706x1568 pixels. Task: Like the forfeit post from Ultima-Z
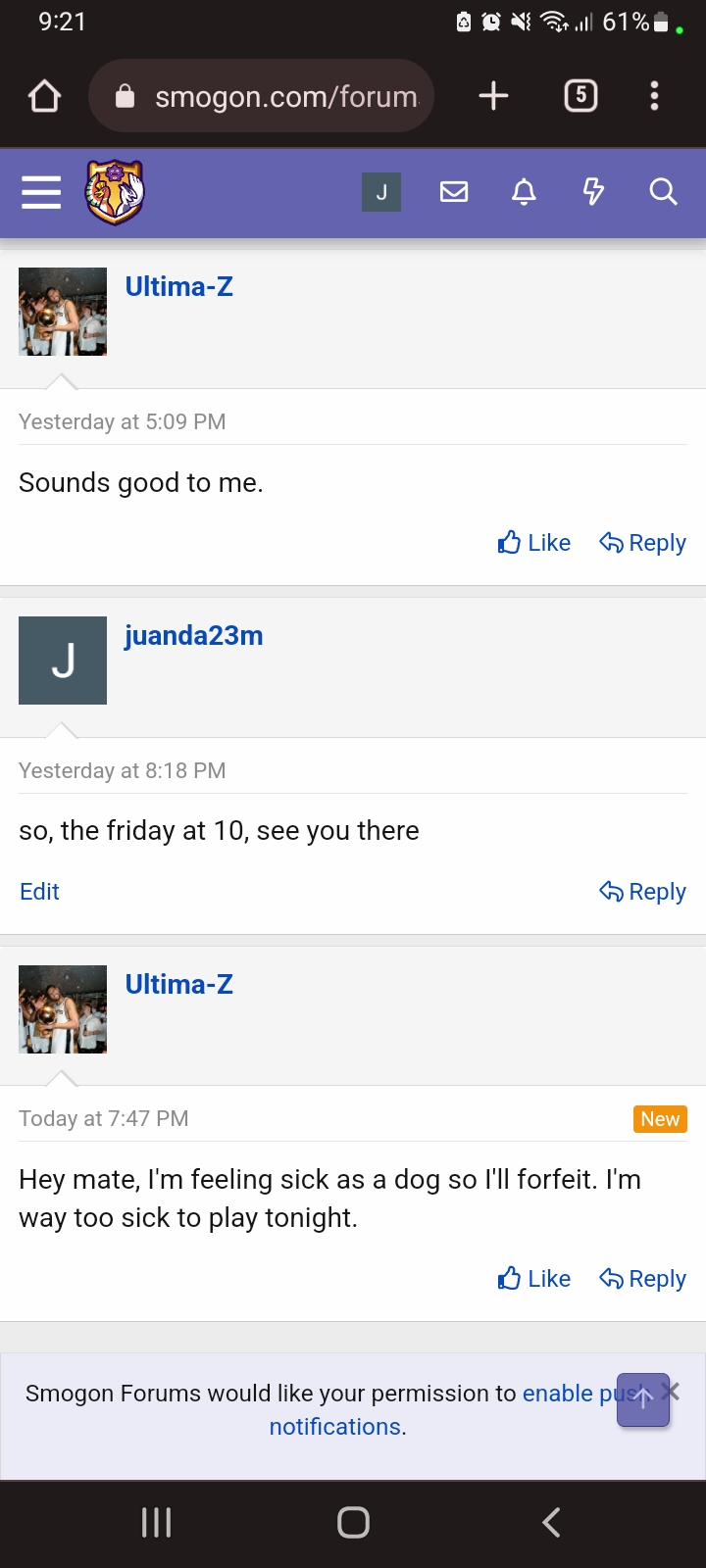coord(534,1279)
